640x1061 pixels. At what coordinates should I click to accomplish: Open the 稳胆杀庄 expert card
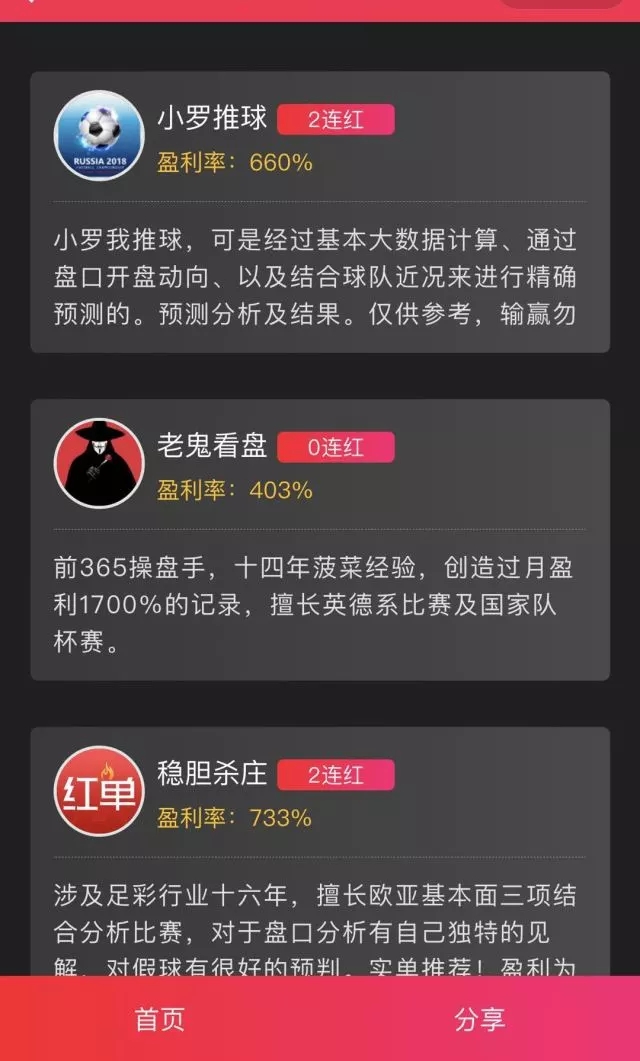pos(320,850)
